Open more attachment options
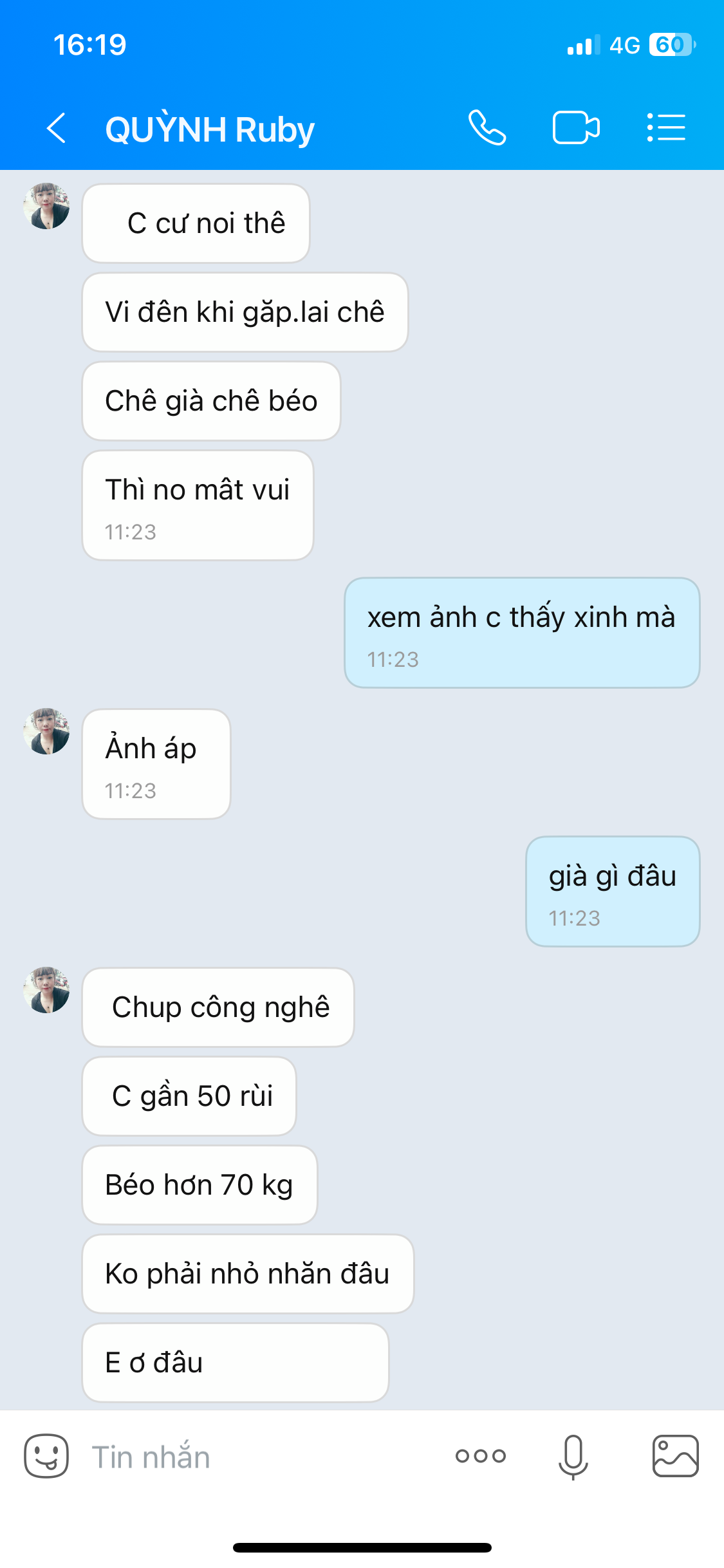Image resolution: width=724 pixels, height=1568 pixels. click(x=481, y=1456)
